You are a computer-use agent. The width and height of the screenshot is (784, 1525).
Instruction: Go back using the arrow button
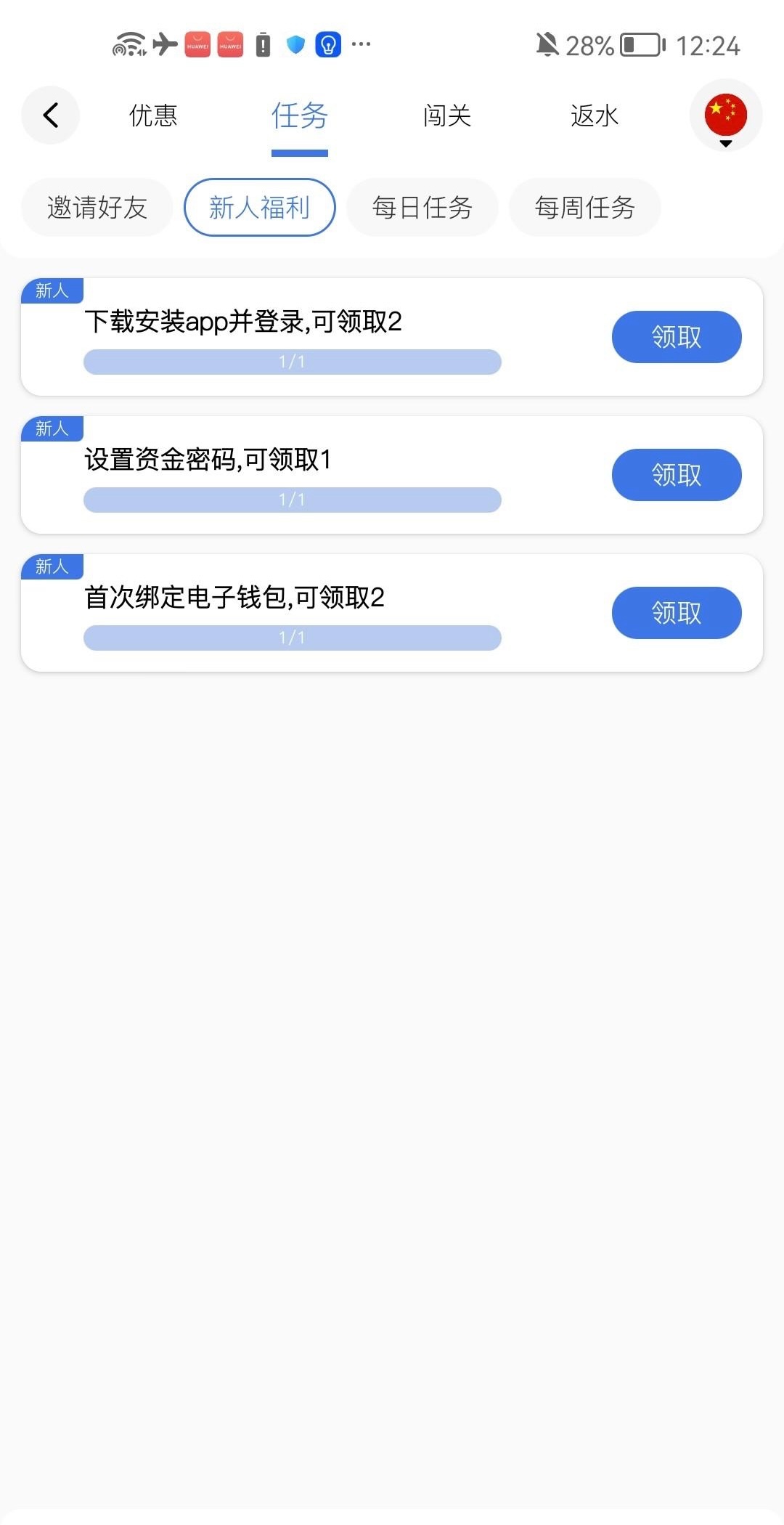50,115
